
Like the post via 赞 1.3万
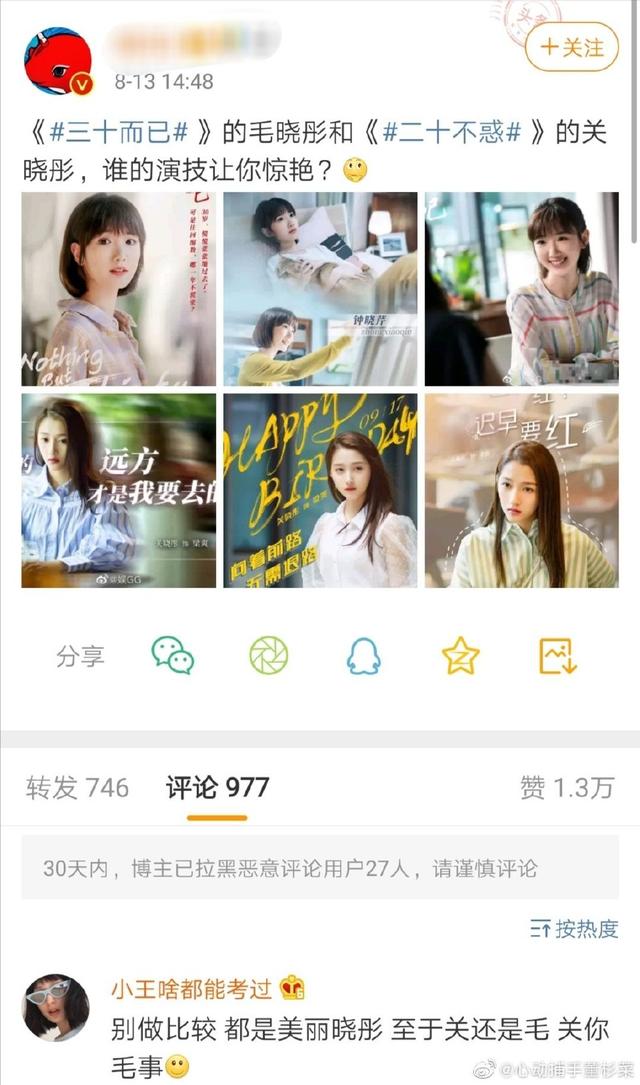pos(566,788)
